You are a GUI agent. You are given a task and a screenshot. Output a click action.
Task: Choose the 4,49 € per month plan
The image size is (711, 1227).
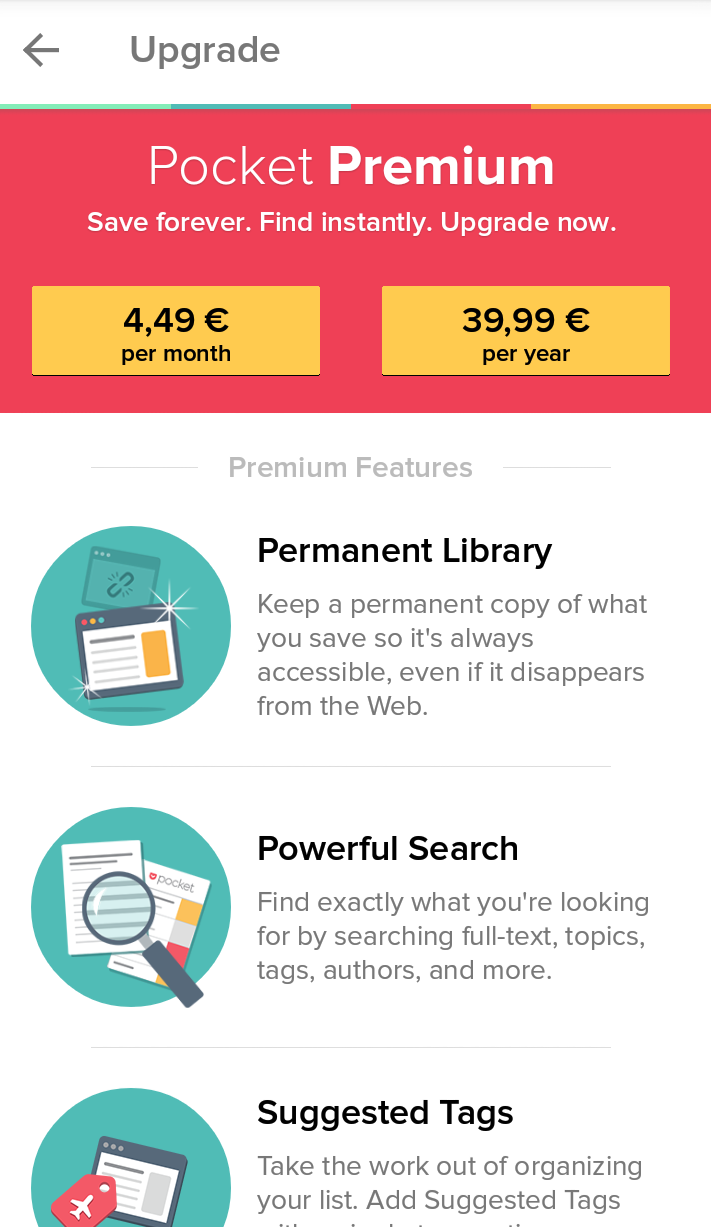[x=176, y=331]
